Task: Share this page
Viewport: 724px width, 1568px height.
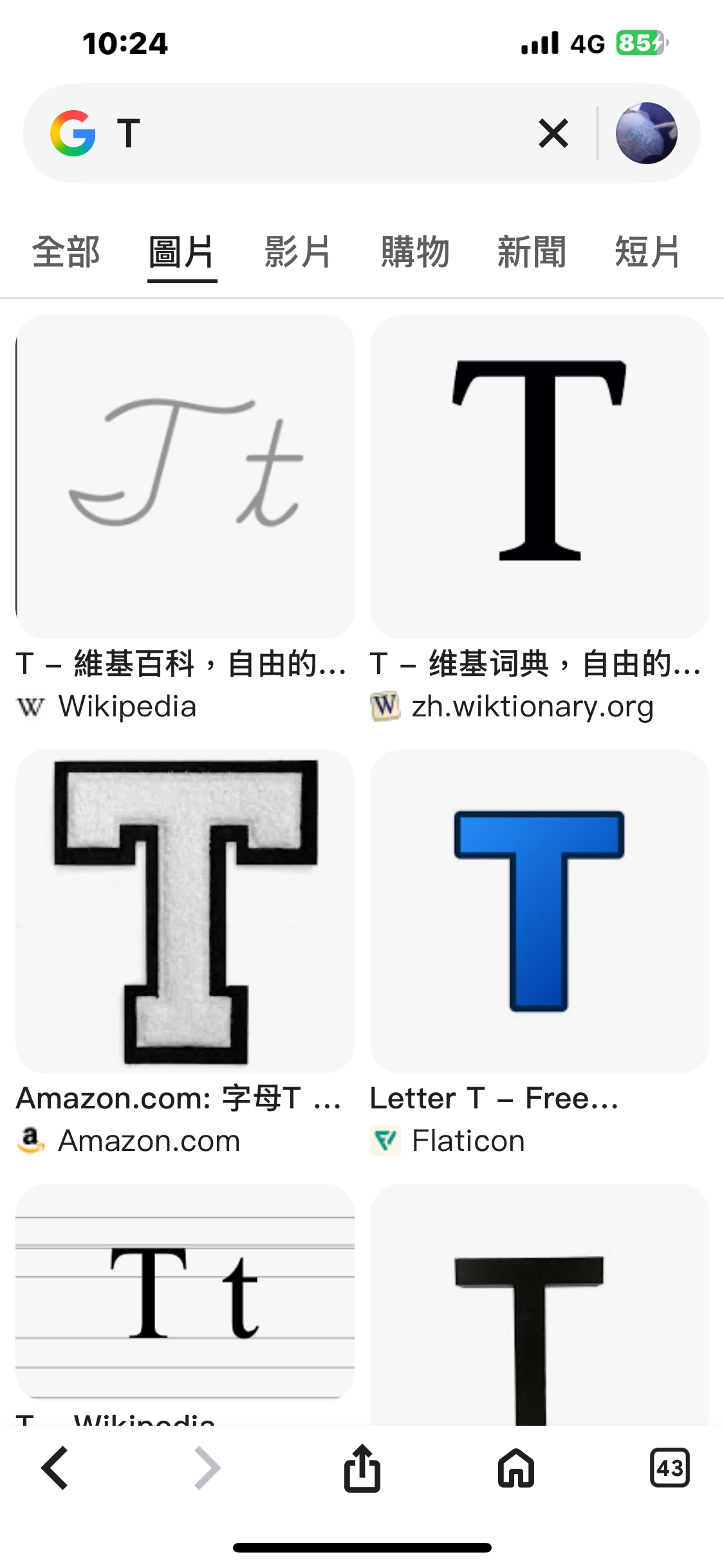Action: (x=362, y=1468)
